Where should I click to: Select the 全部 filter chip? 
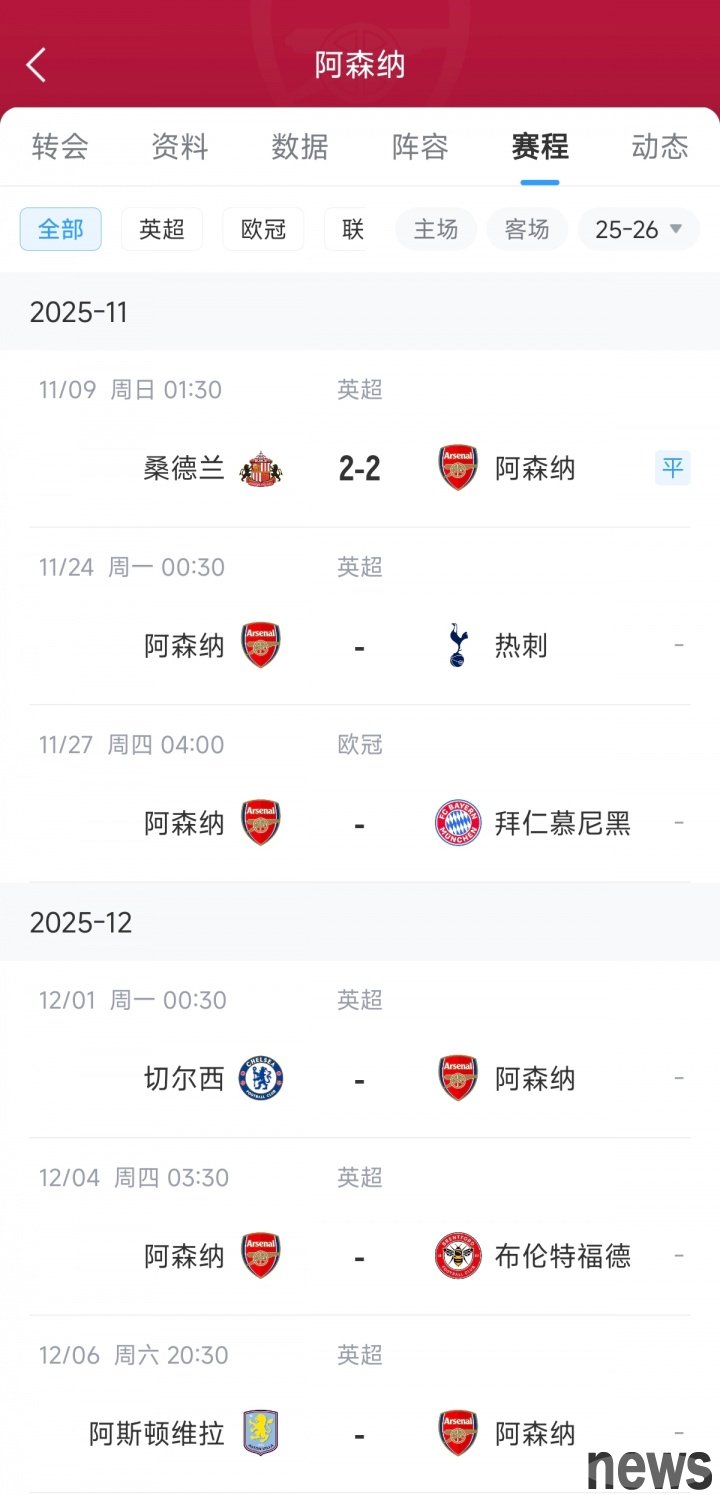[x=61, y=229]
